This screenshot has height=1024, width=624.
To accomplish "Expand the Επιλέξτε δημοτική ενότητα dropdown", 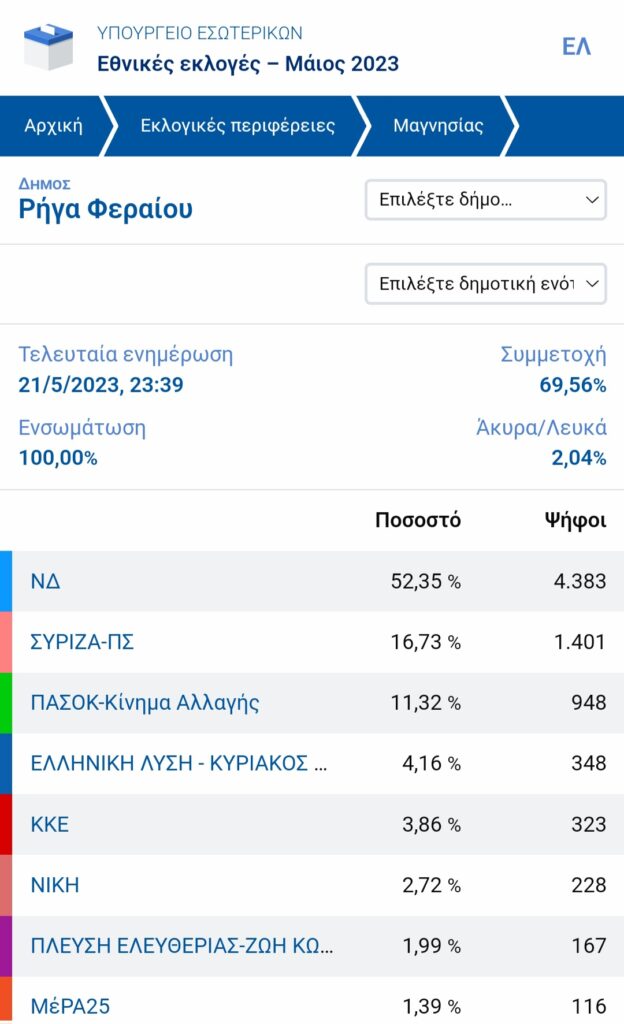I will [486, 283].
